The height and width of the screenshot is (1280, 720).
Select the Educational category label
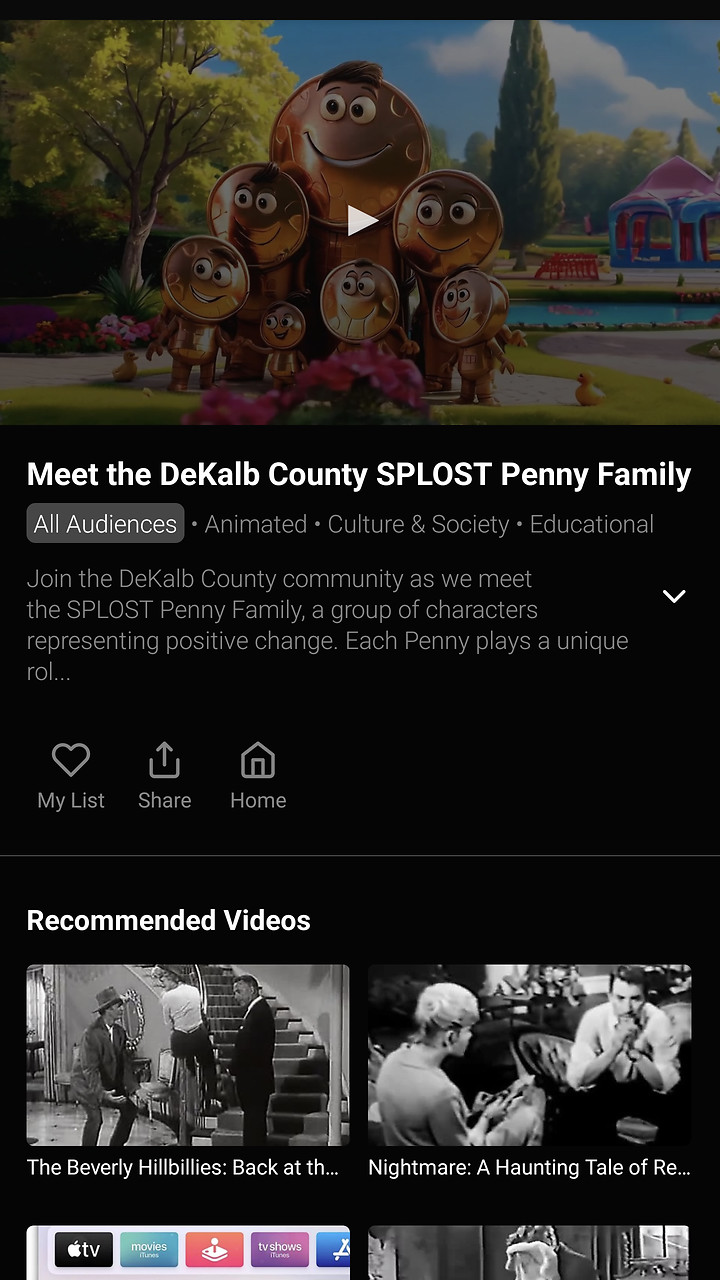[591, 523]
